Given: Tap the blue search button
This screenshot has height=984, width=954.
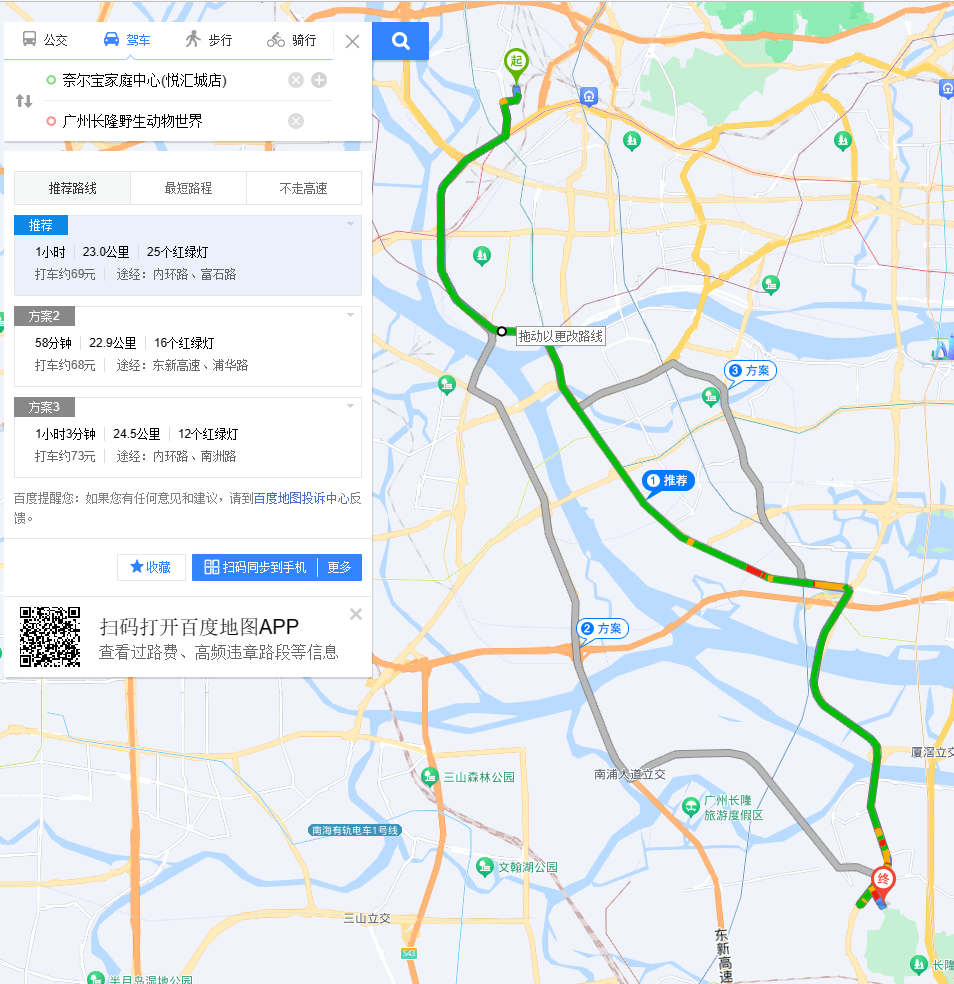Looking at the screenshot, I should coord(401,41).
